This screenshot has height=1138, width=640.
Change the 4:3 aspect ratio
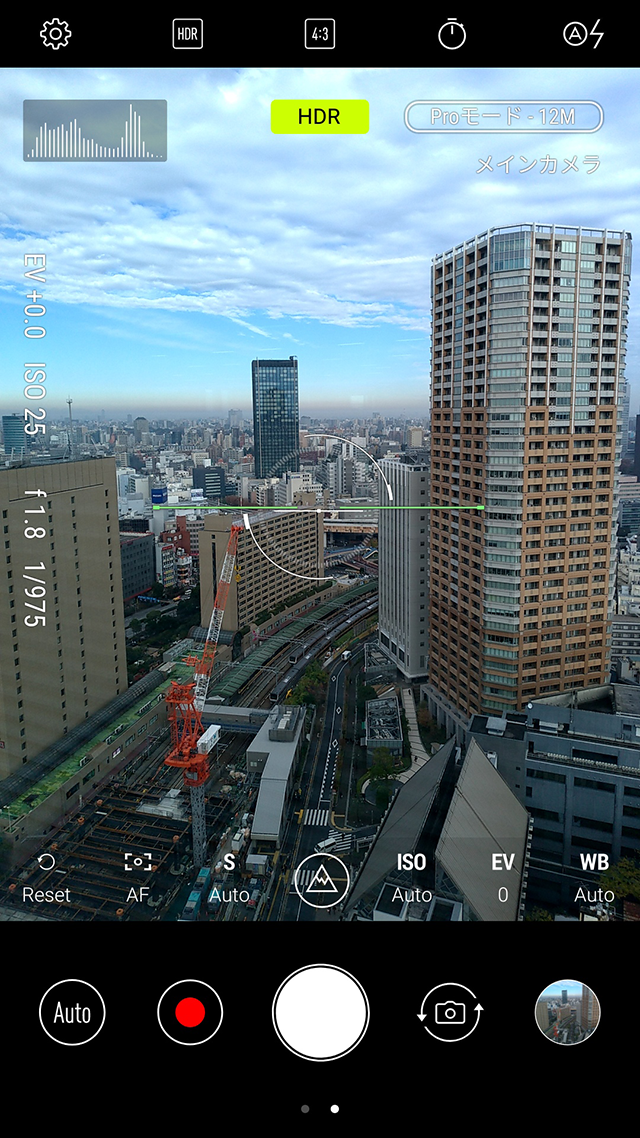point(320,34)
